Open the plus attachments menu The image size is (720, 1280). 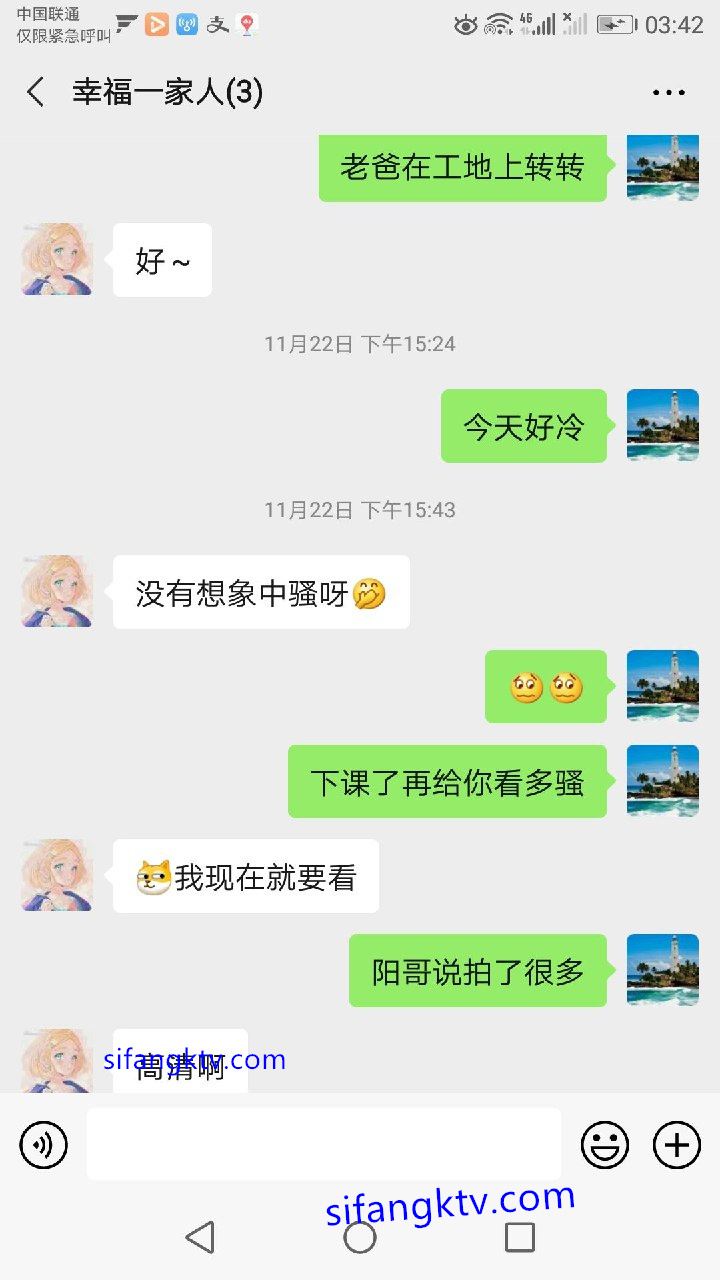[677, 1145]
